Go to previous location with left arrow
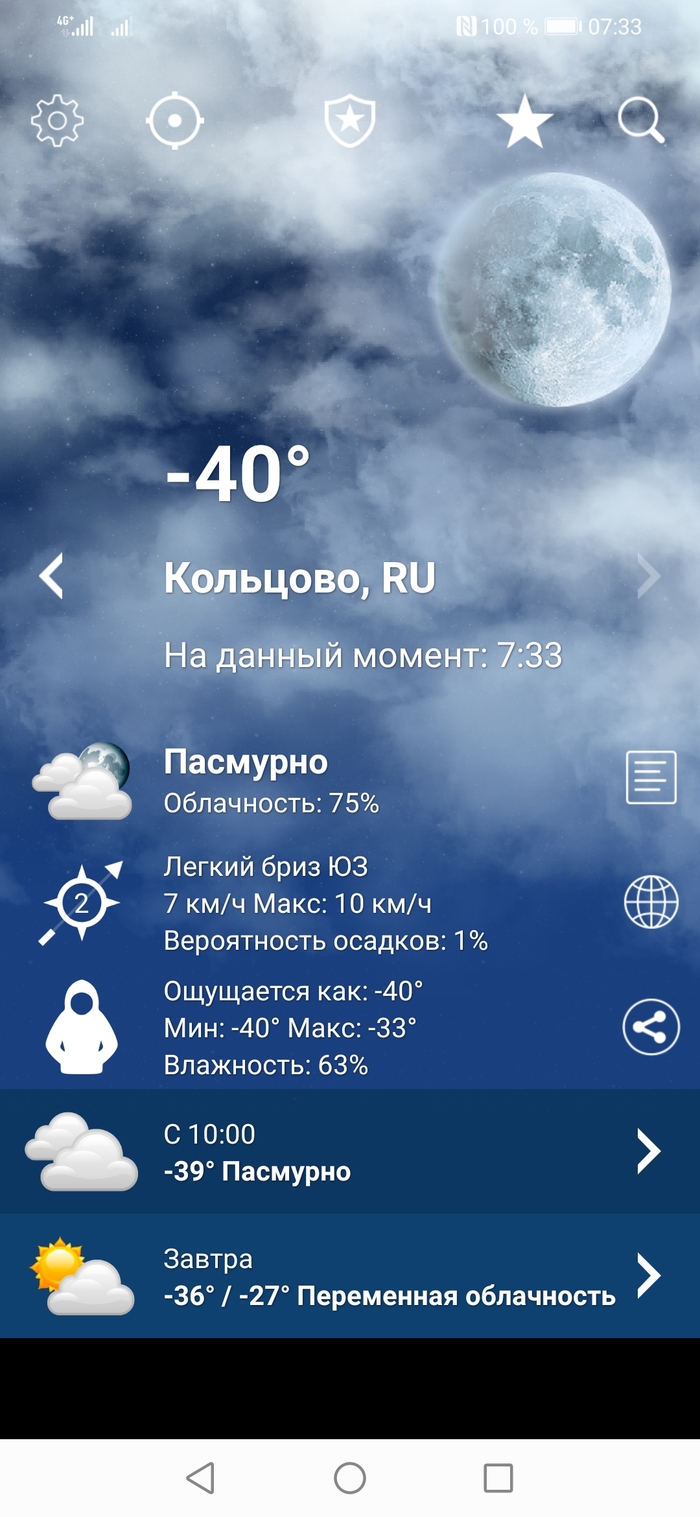The height and width of the screenshot is (1517, 700). (51, 577)
